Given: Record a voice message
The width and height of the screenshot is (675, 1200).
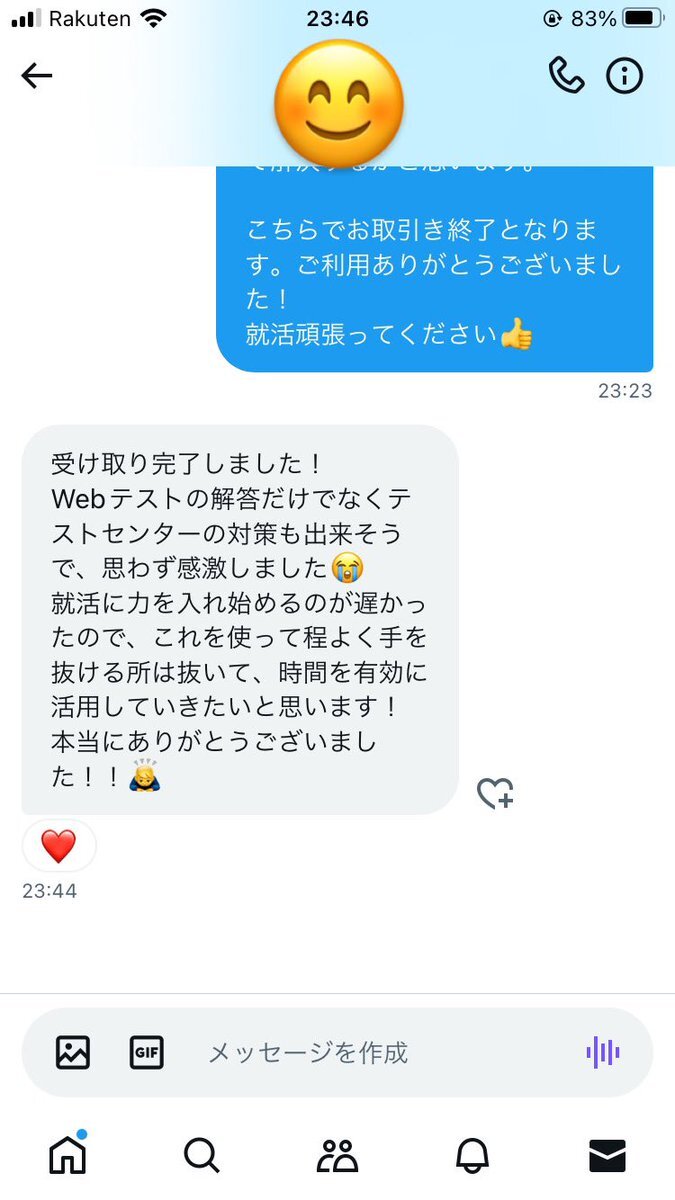Looking at the screenshot, I should click(602, 1052).
